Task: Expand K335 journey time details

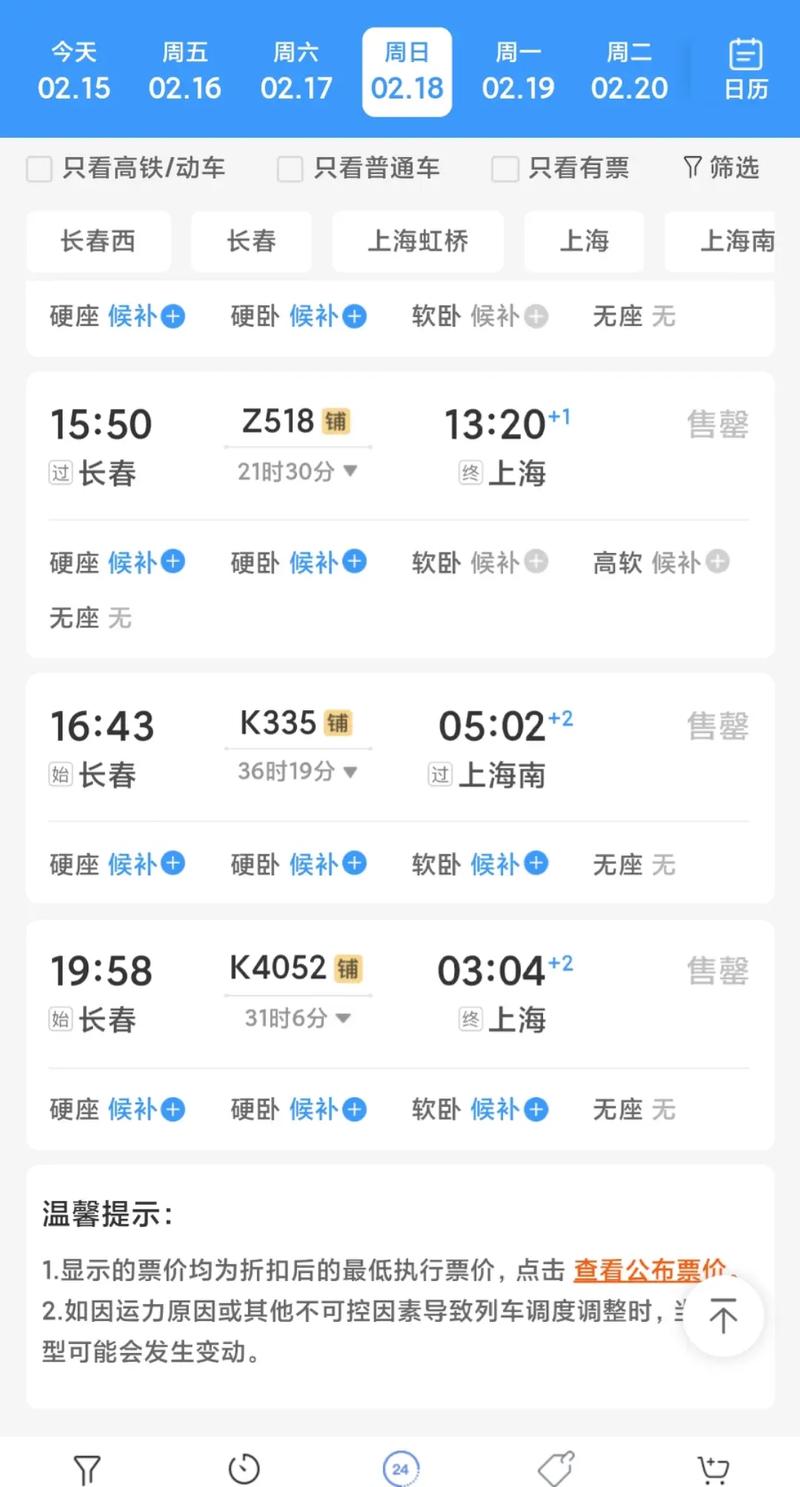Action: click(x=353, y=771)
